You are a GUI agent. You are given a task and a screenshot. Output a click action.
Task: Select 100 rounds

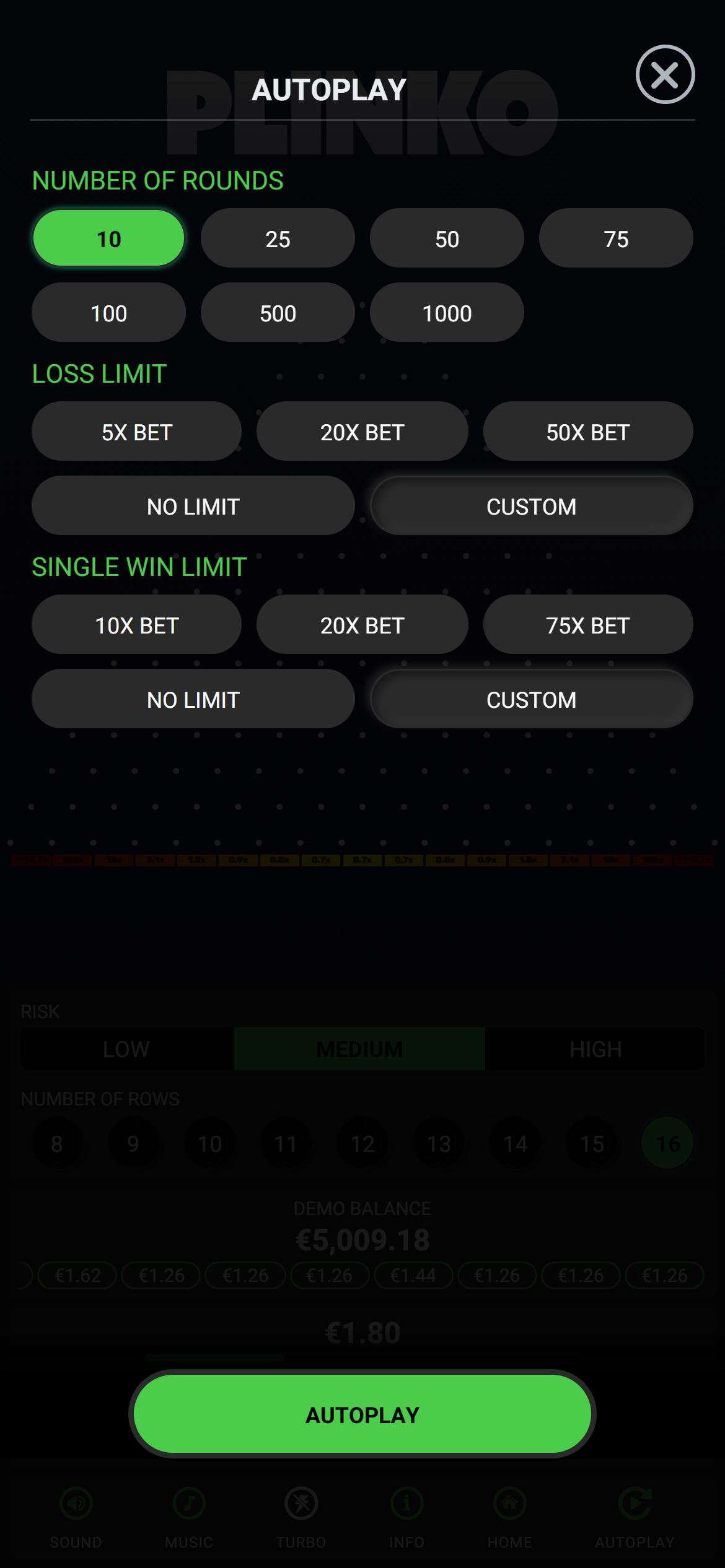108,313
